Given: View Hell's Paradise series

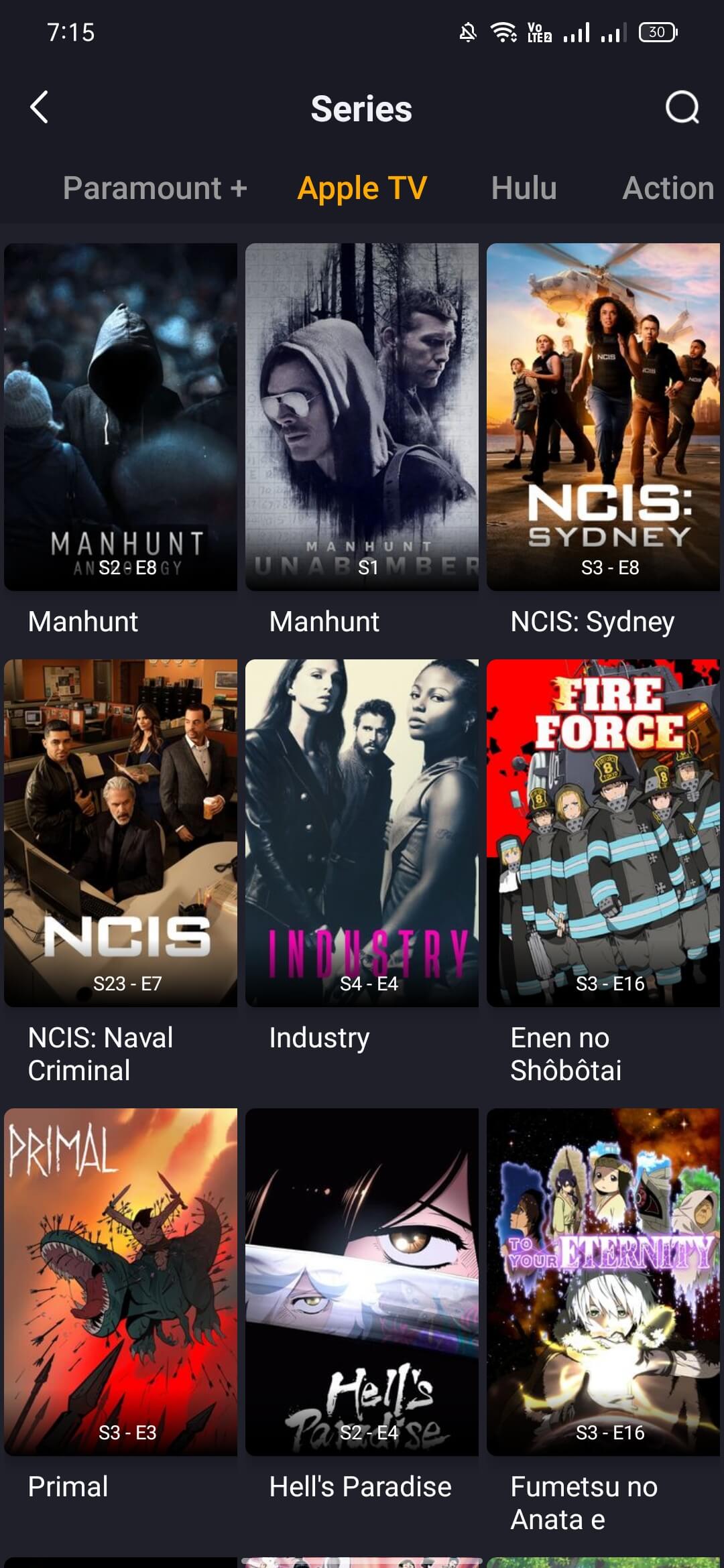Looking at the screenshot, I should point(362,1281).
